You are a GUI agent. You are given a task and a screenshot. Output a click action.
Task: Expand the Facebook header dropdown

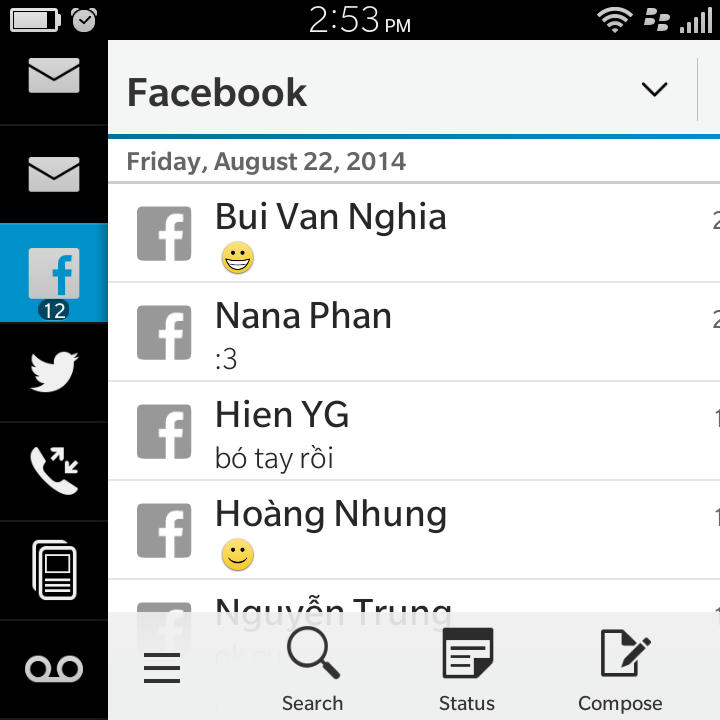point(654,90)
